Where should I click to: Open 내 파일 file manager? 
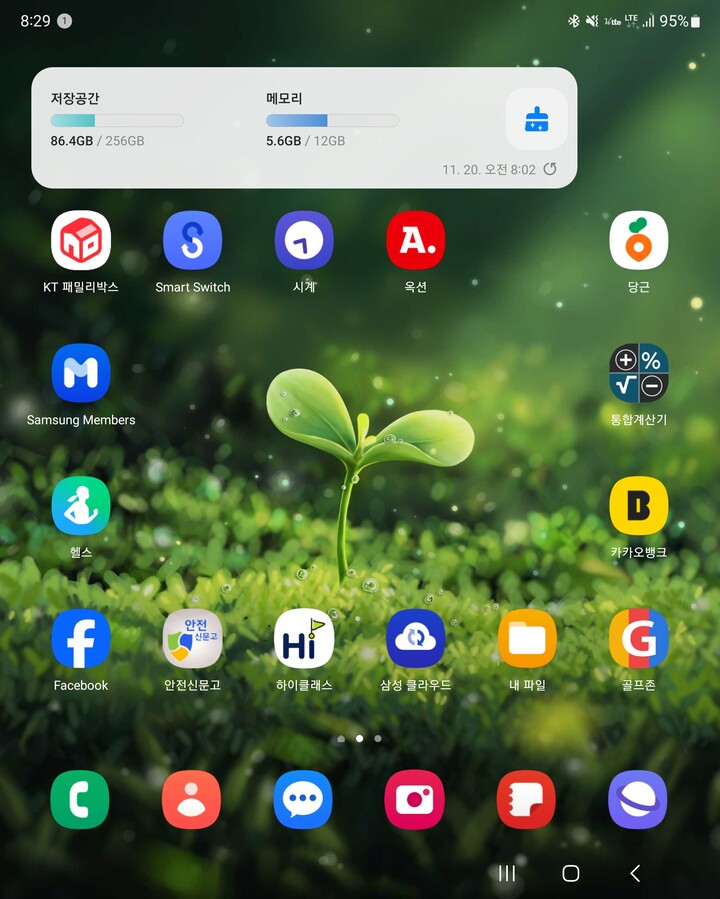(527, 639)
